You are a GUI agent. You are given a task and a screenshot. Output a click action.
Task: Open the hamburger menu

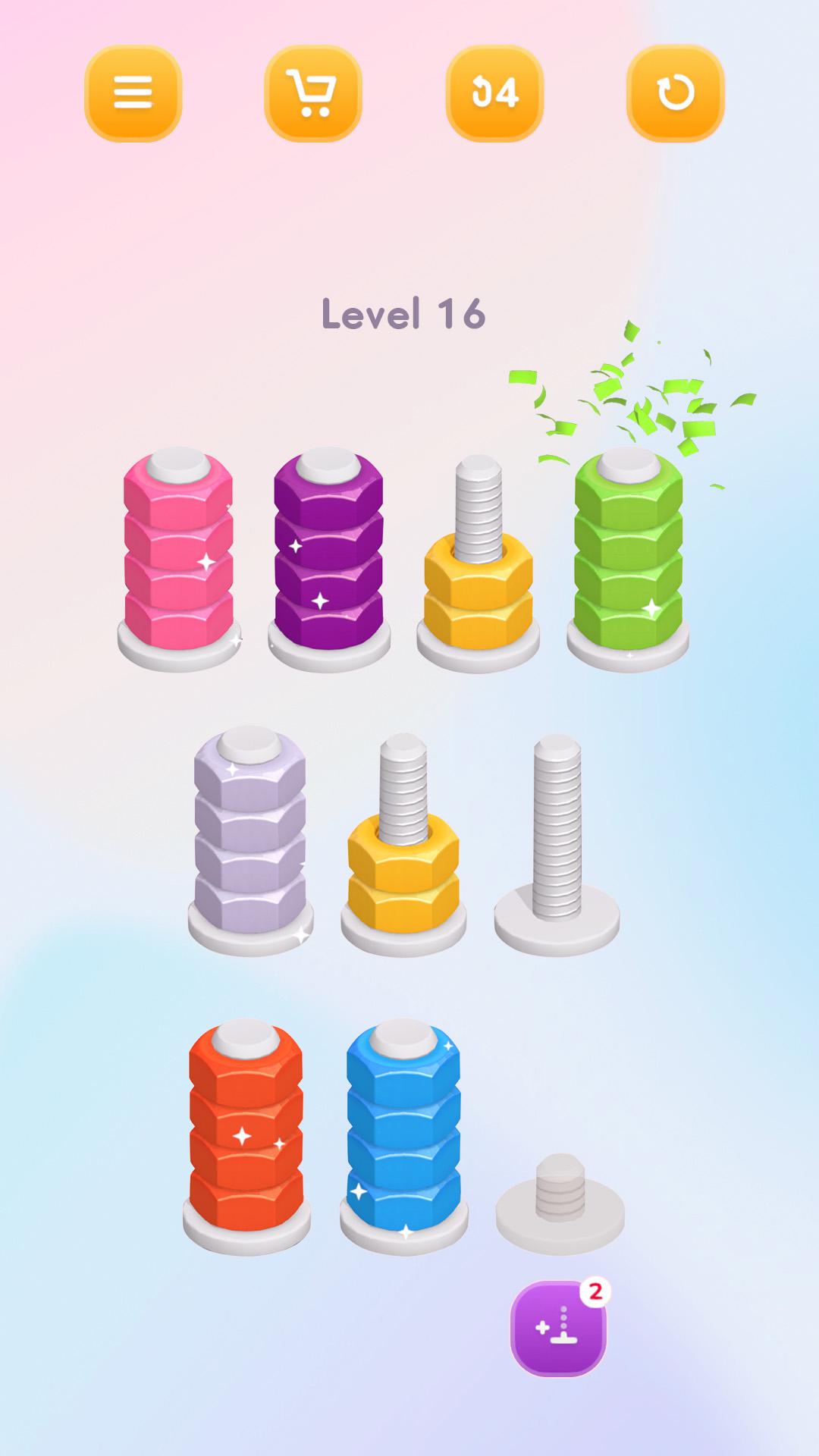click(133, 93)
